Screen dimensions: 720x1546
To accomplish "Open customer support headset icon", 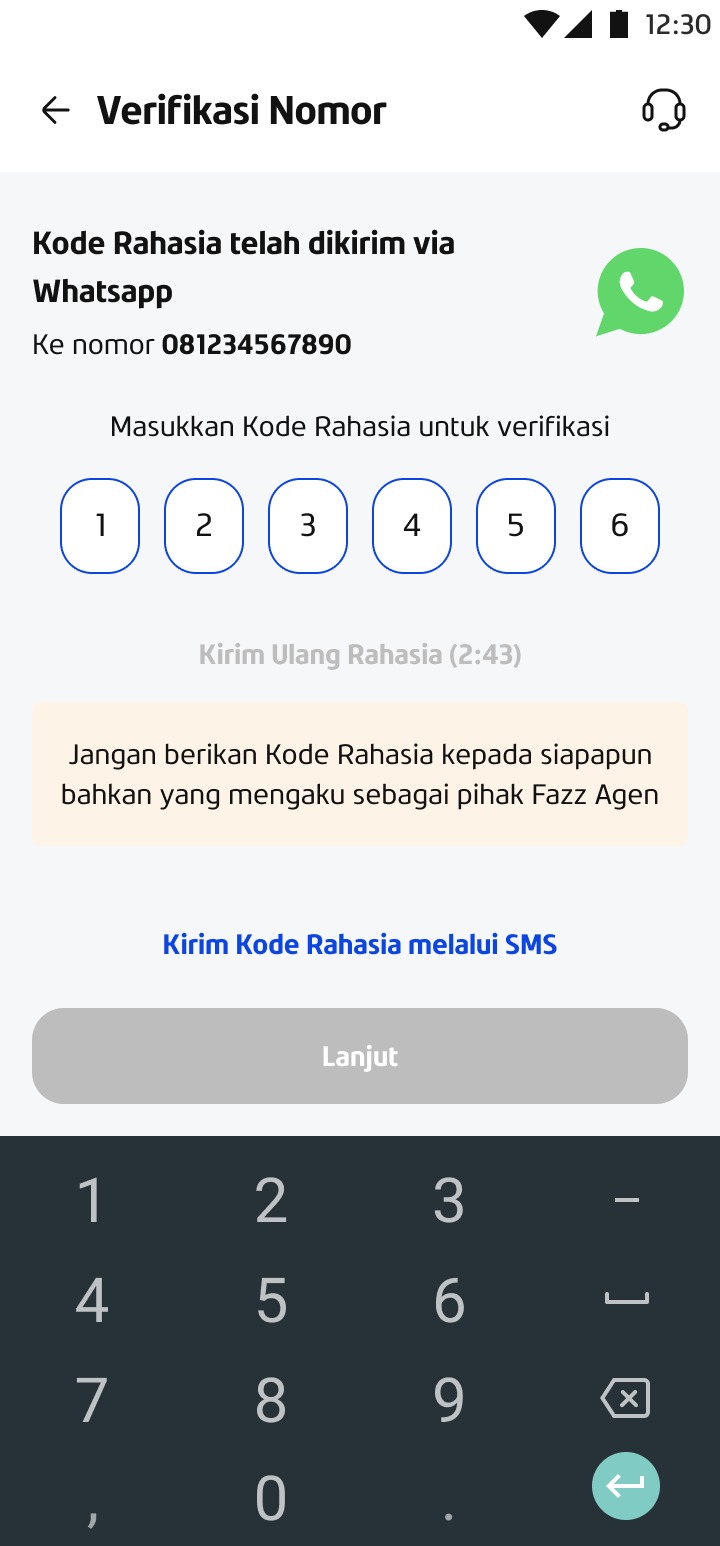I will 663,110.
